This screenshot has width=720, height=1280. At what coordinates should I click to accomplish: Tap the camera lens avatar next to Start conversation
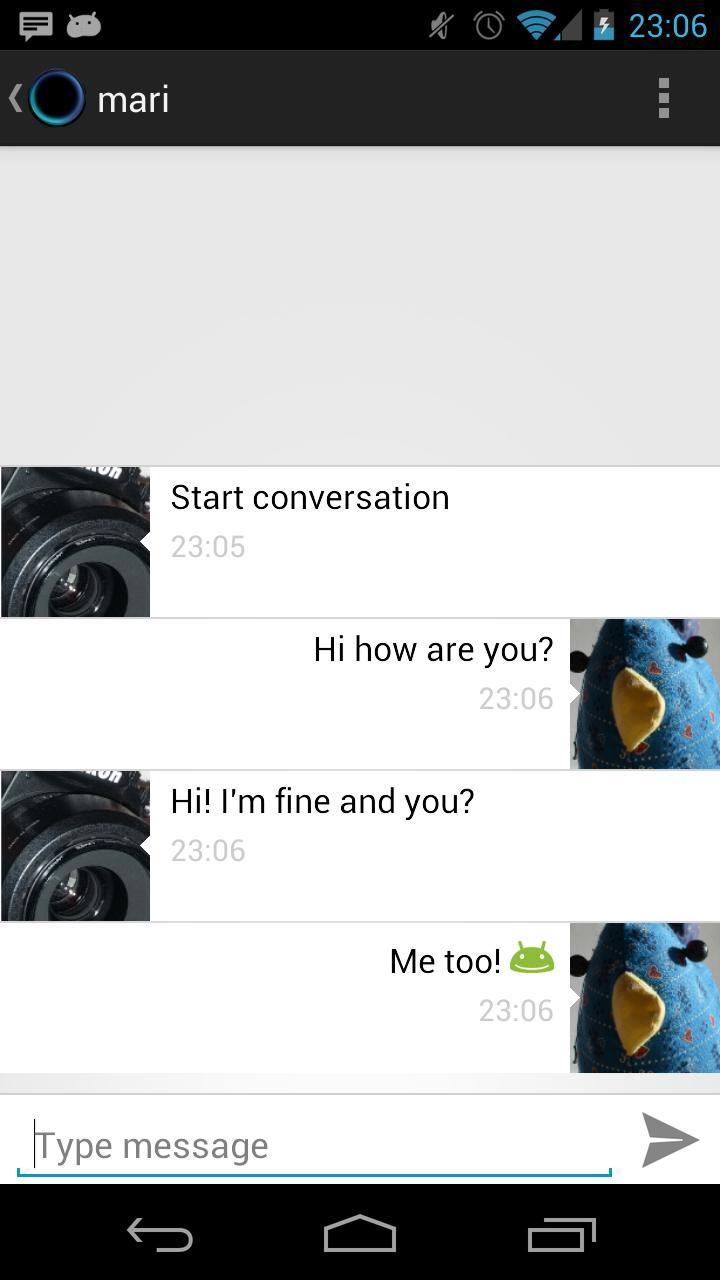click(x=75, y=540)
